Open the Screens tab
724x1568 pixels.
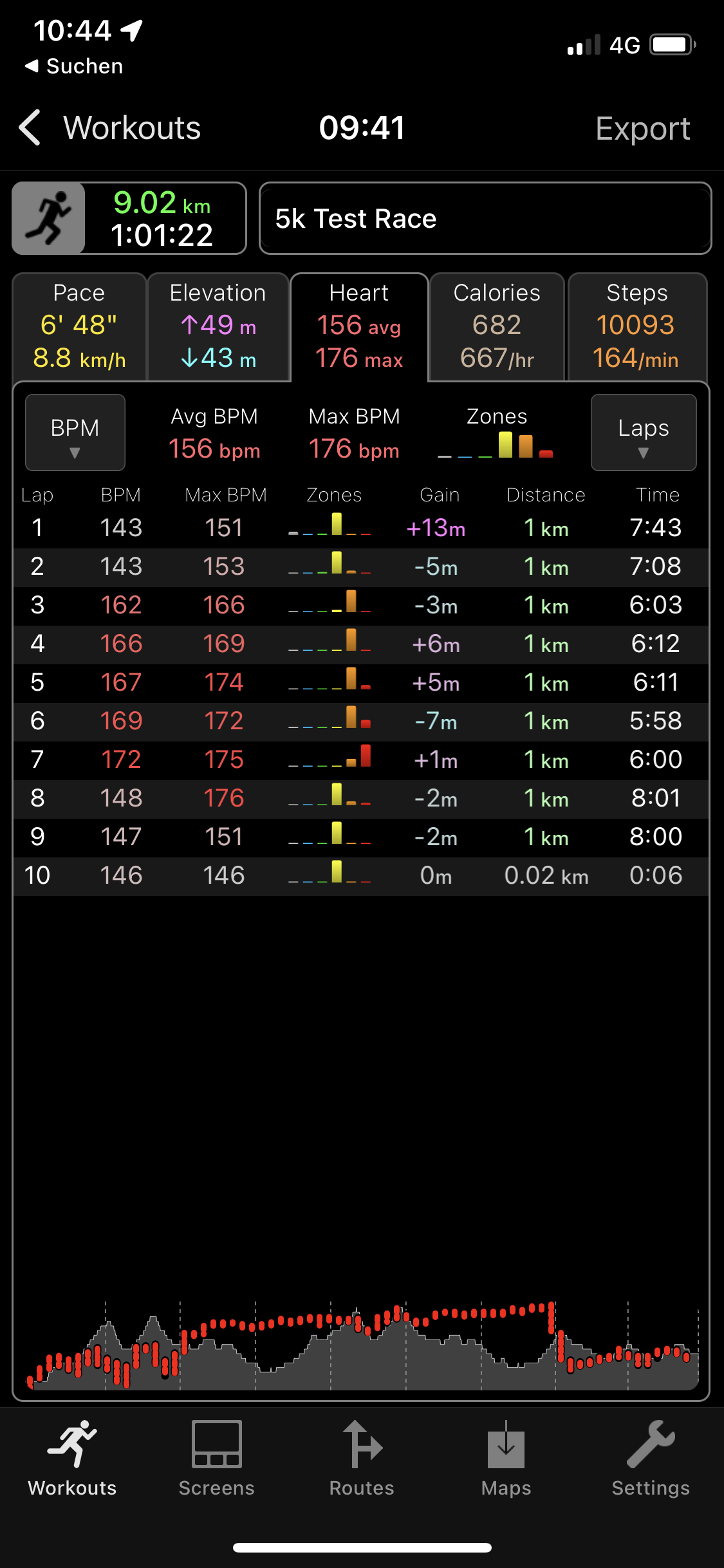tap(217, 1458)
